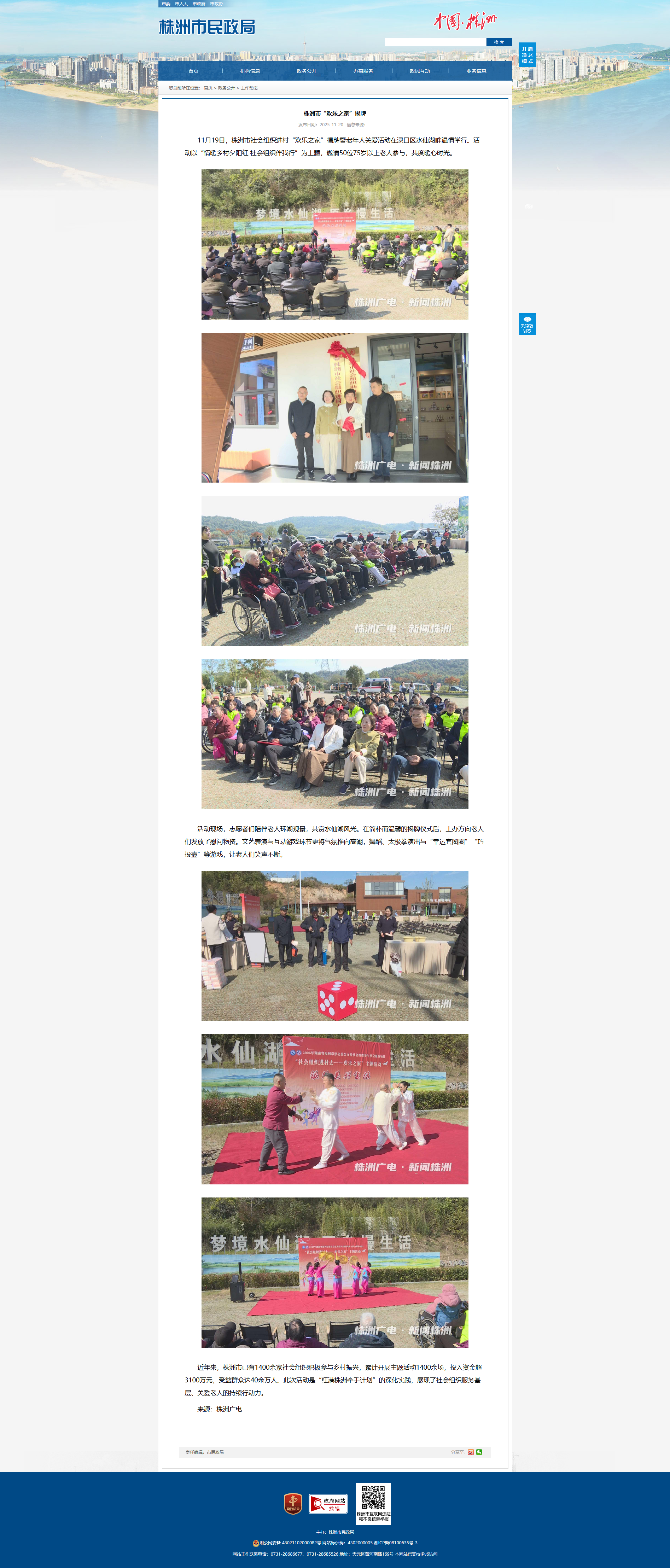Viewport: 670px width, 1568px height.
Task: Open the 市人大 link in the top bar
Action: coord(181,4)
